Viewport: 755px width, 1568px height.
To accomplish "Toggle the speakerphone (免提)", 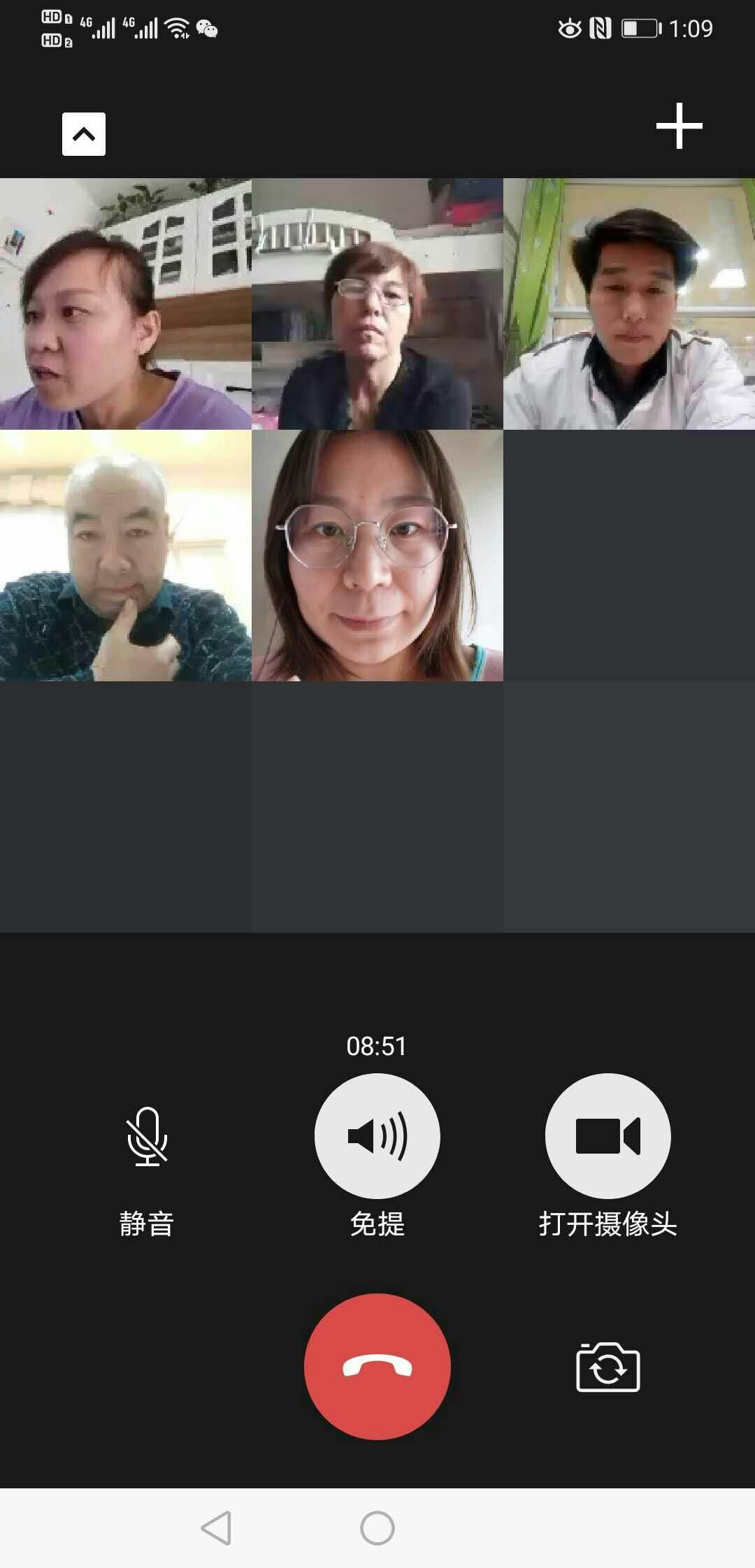I will point(377,1135).
